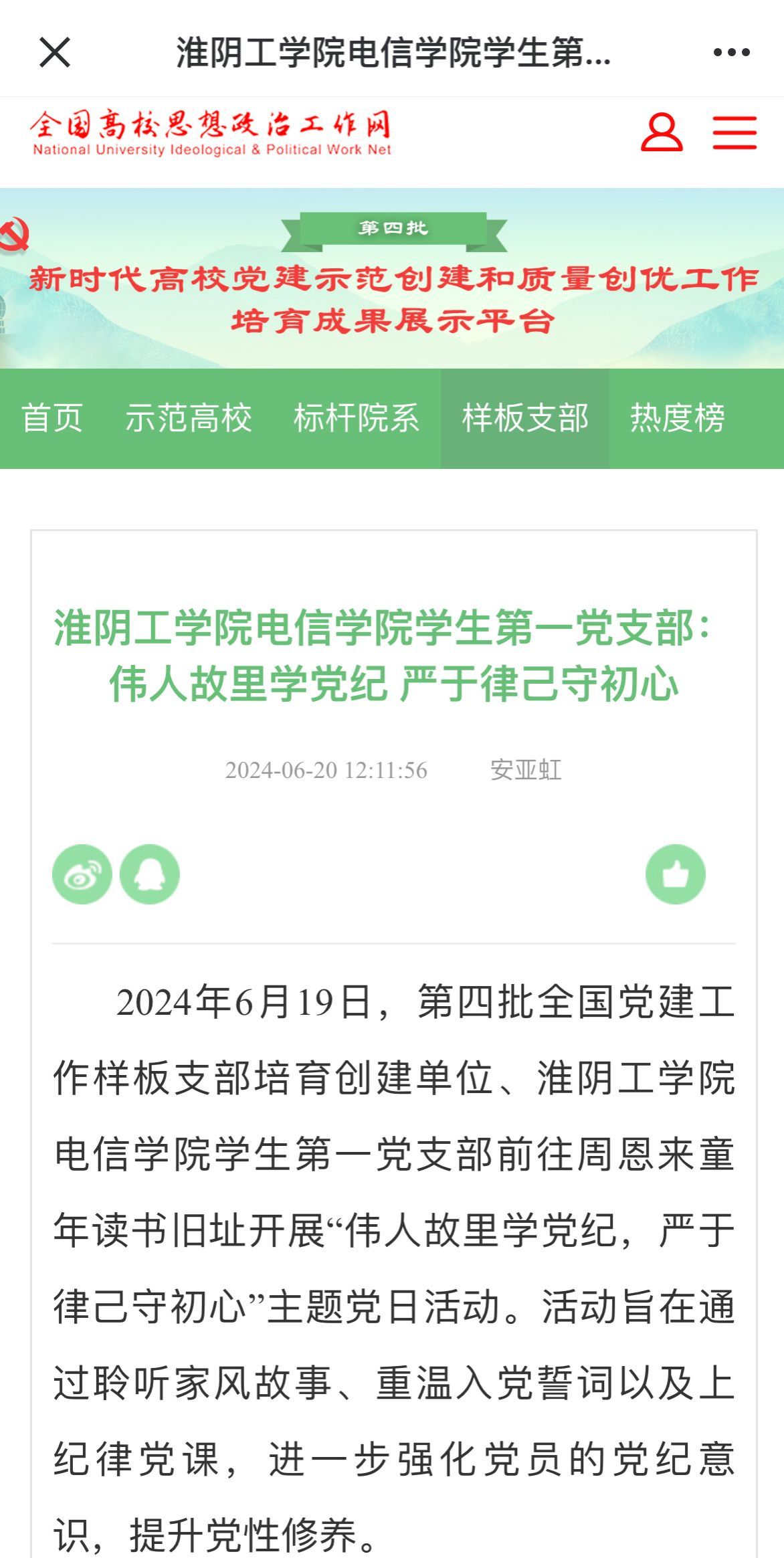Close the in-app browser page
This screenshot has width=784, height=1558.
[x=55, y=53]
